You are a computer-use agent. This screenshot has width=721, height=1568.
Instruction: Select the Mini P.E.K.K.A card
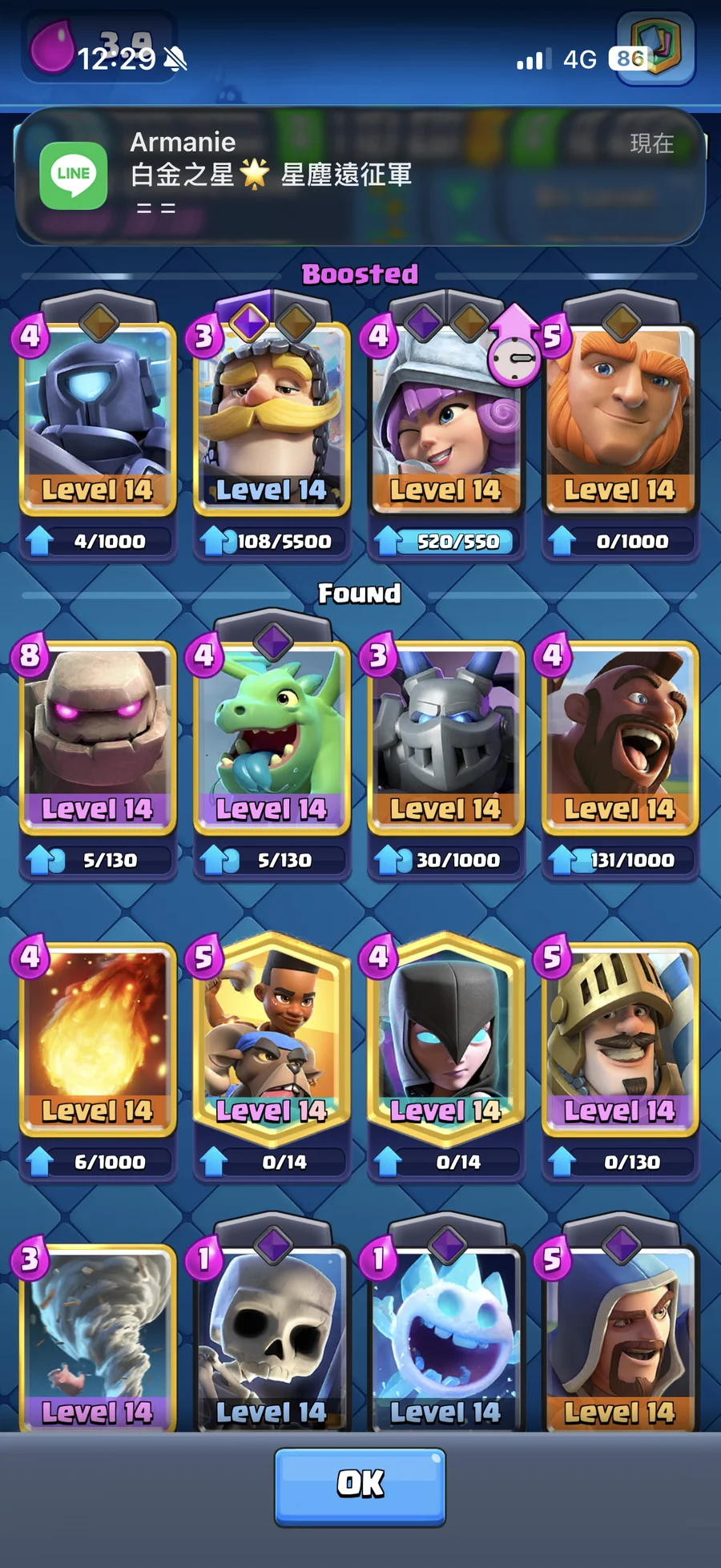pos(98,417)
